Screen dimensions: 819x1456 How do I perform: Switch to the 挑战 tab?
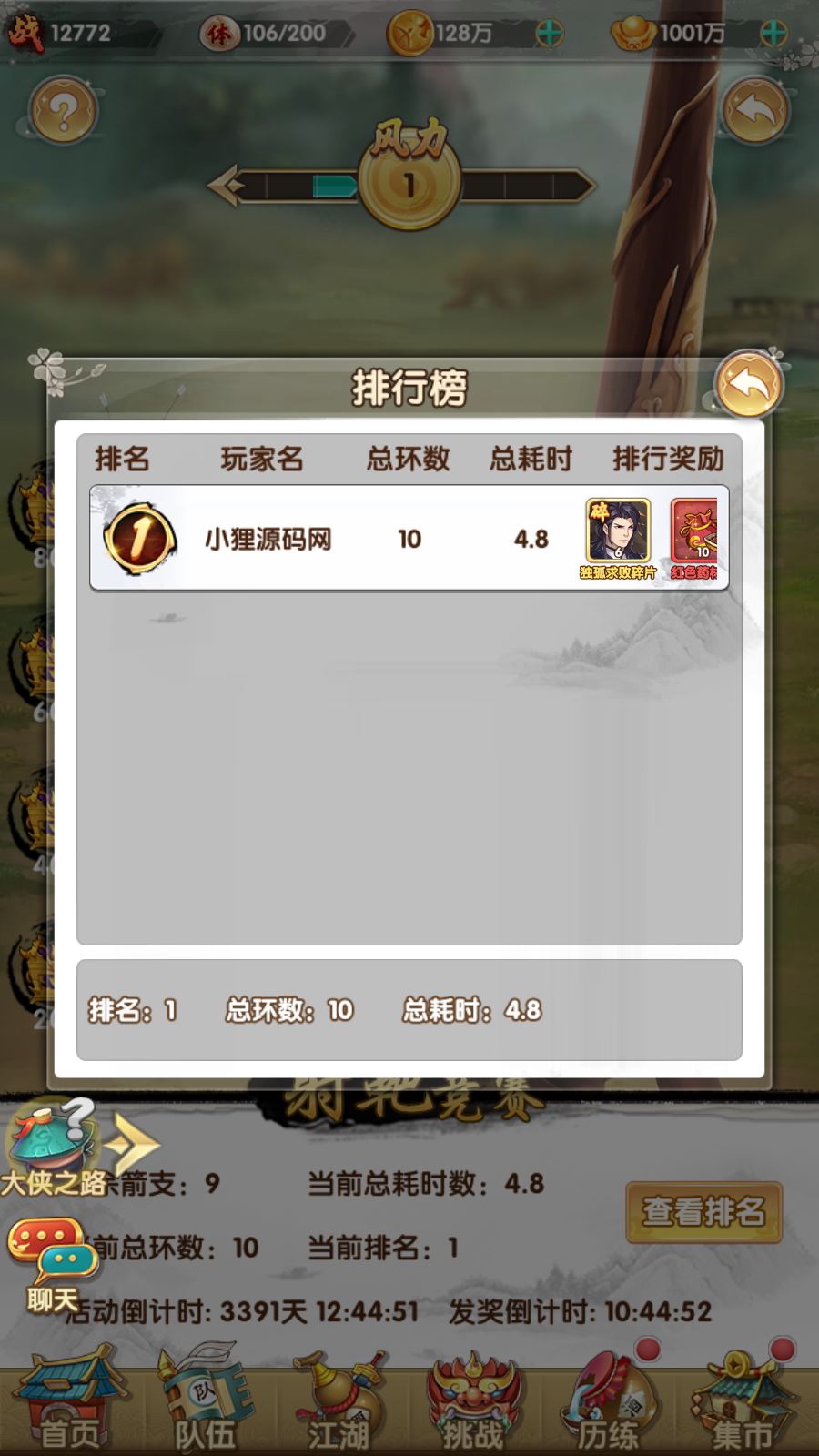pos(473,1406)
